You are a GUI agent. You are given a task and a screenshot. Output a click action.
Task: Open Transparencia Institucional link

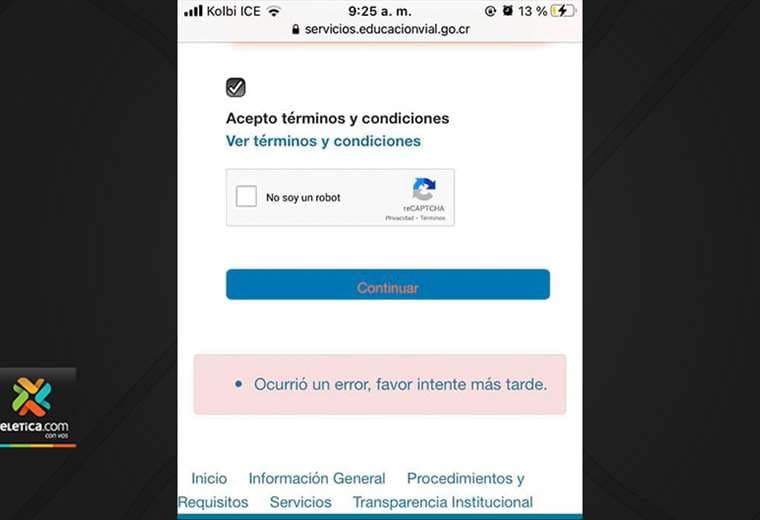(442, 502)
